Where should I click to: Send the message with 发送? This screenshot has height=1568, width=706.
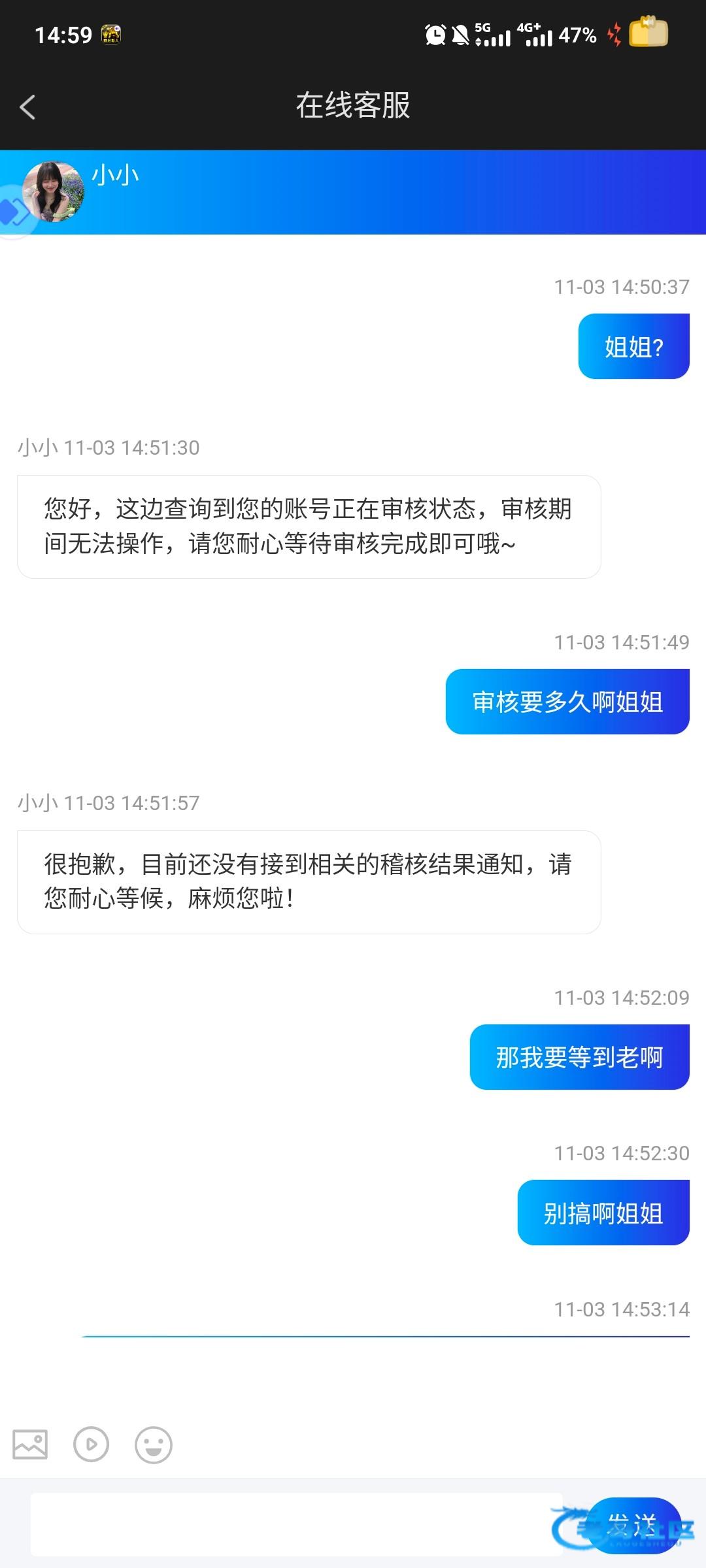[x=634, y=1525]
